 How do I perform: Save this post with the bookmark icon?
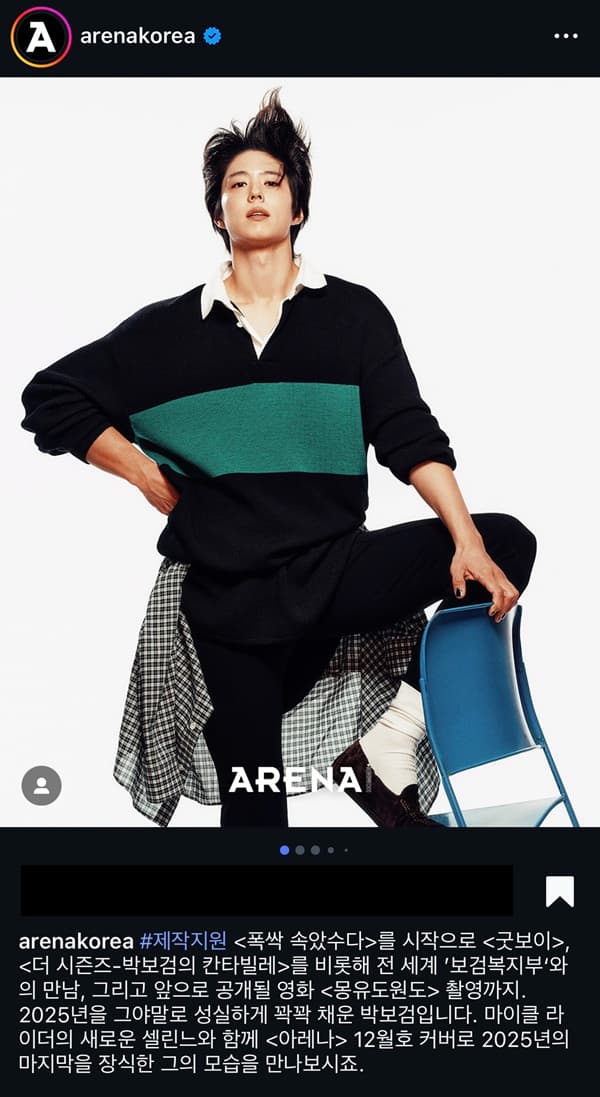559,890
